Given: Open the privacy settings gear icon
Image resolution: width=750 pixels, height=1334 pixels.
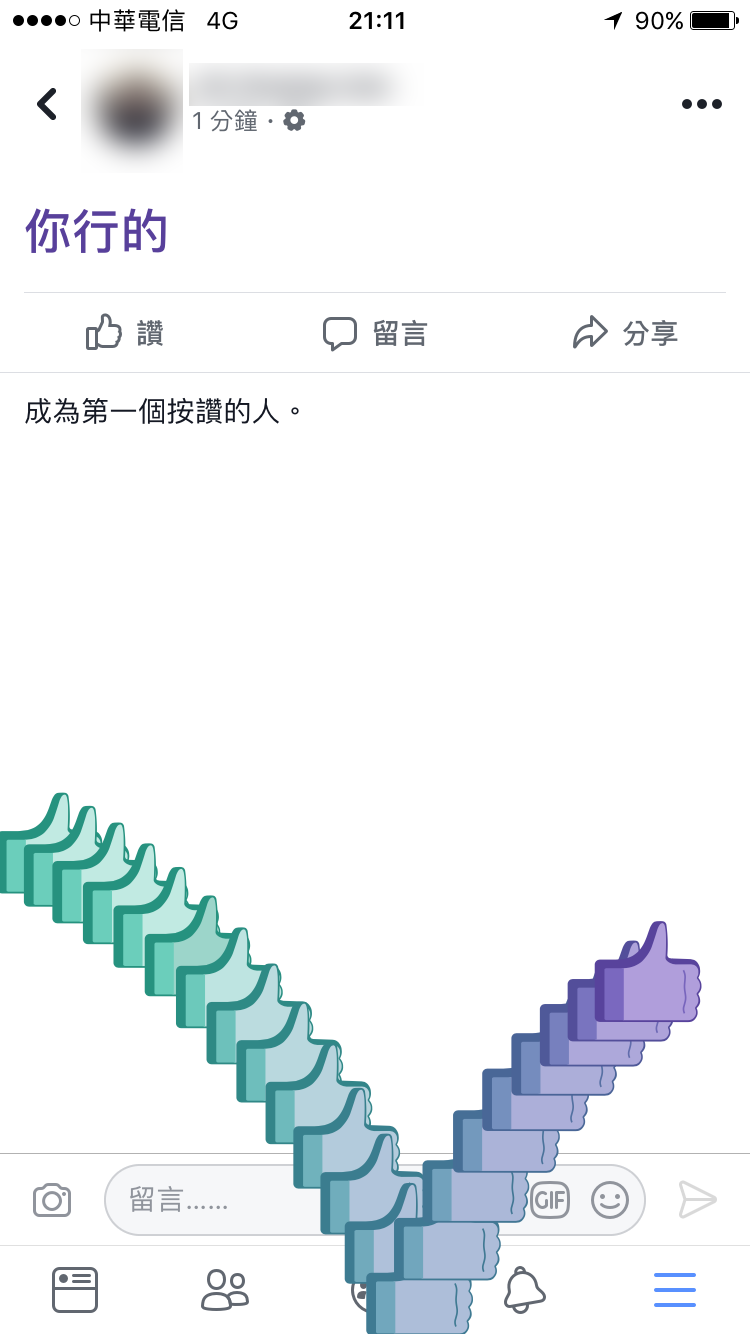Looking at the screenshot, I should (x=294, y=121).
